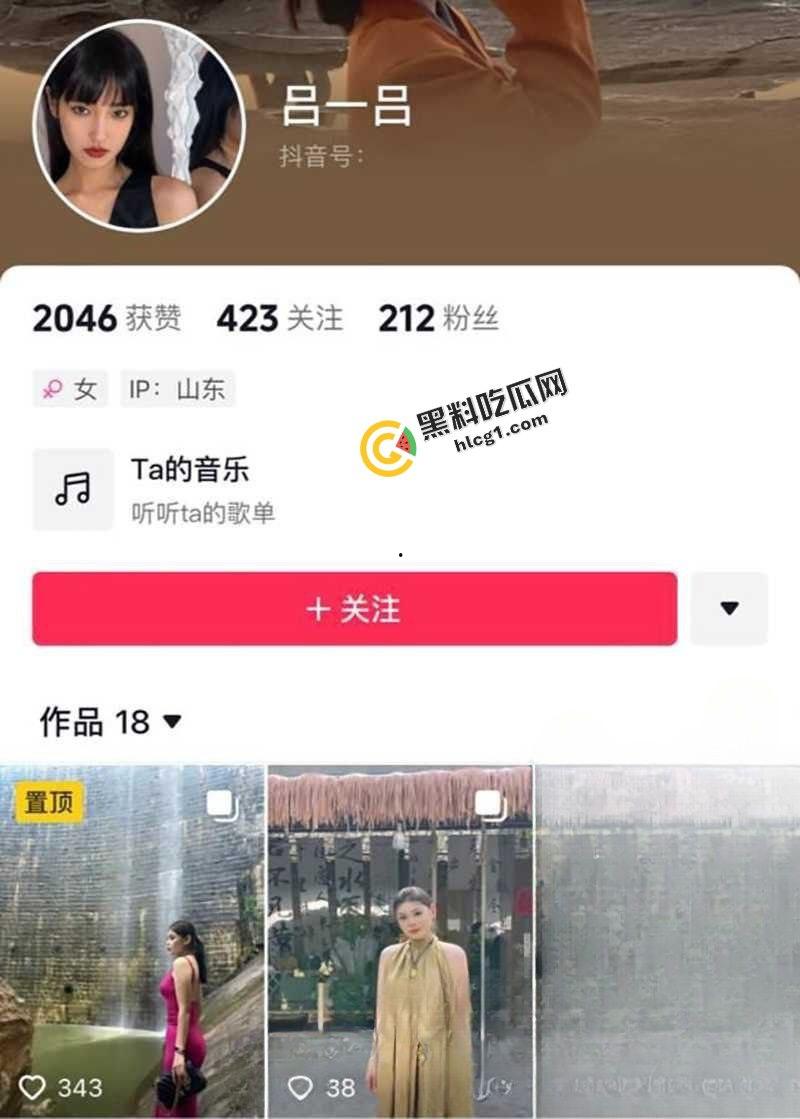The image size is (800, 1119).
Task: Click the 423 关注 following count
Action: click(x=277, y=317)
